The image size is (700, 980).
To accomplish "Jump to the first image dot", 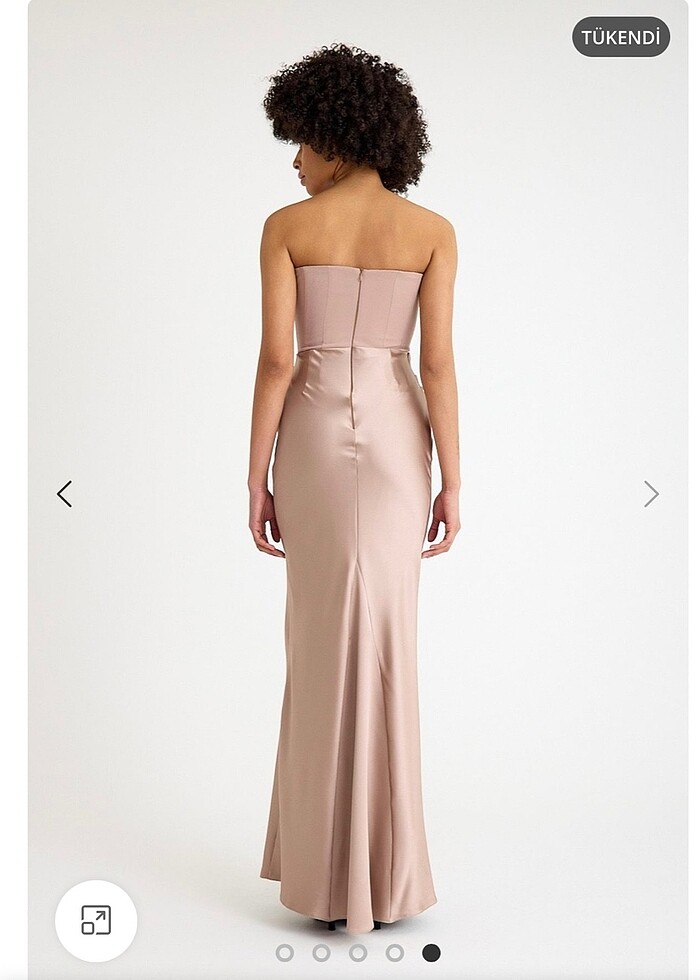I will pos(285,952).
